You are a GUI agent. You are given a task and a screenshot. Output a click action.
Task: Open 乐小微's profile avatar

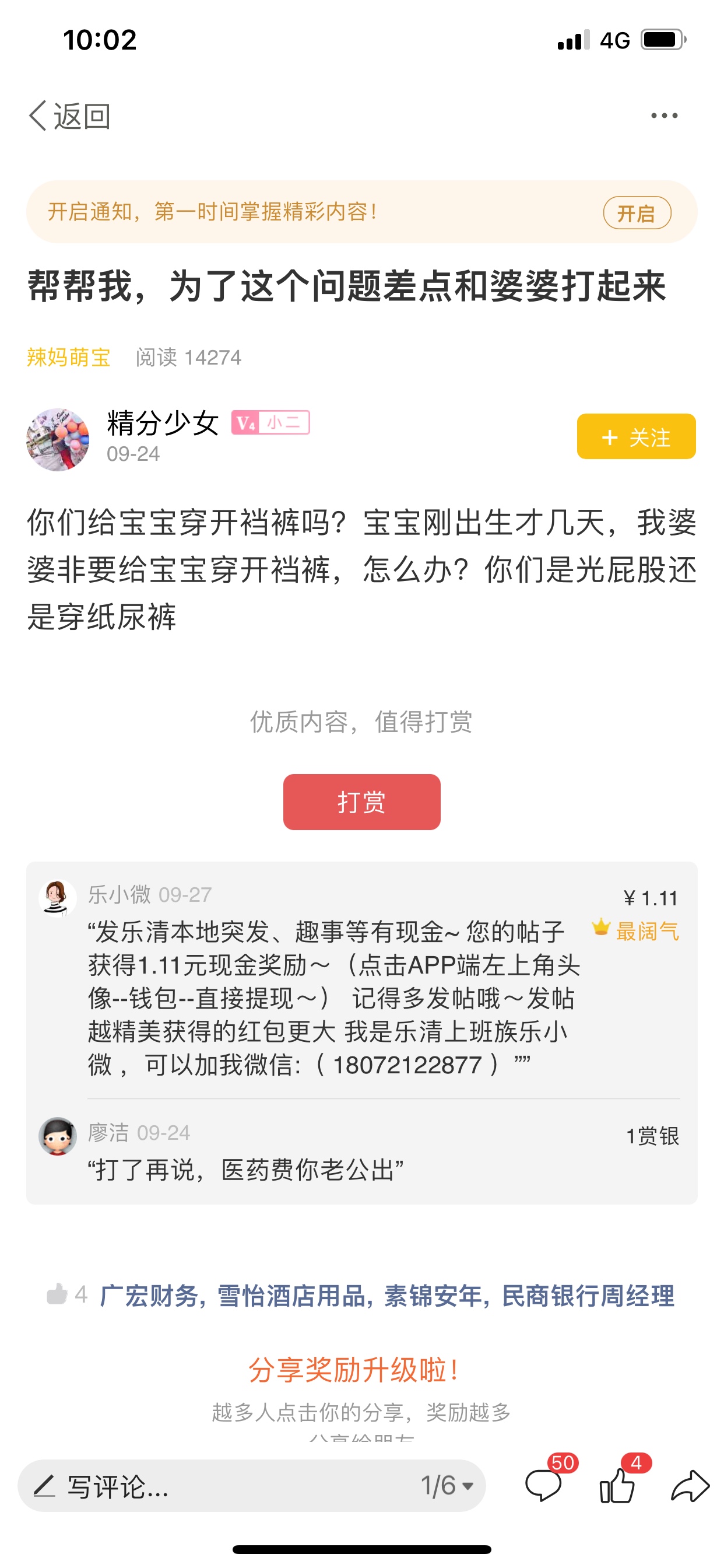57,898
